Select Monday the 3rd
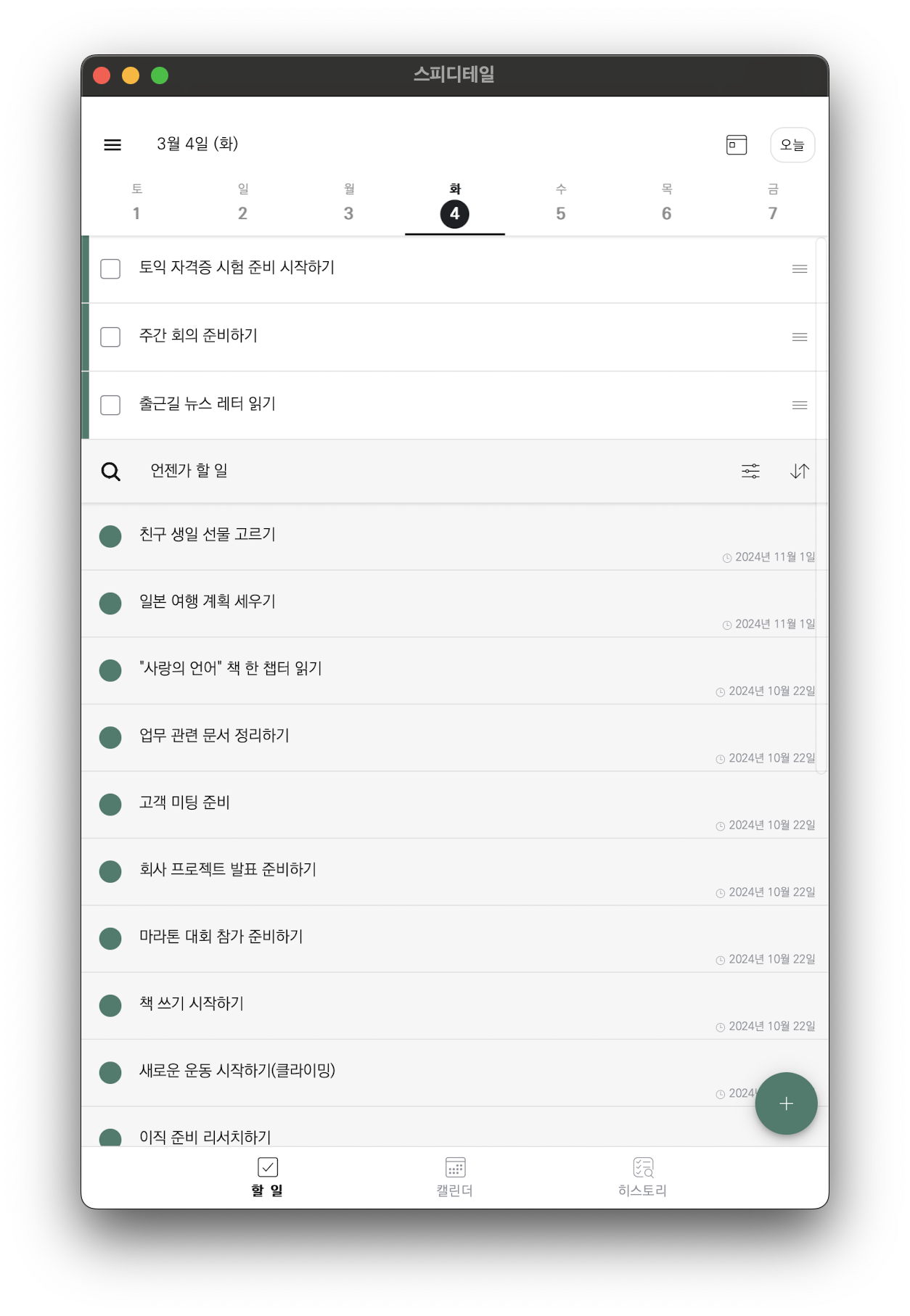Screen dimensions: 910x1316 [x=348, y=205]
